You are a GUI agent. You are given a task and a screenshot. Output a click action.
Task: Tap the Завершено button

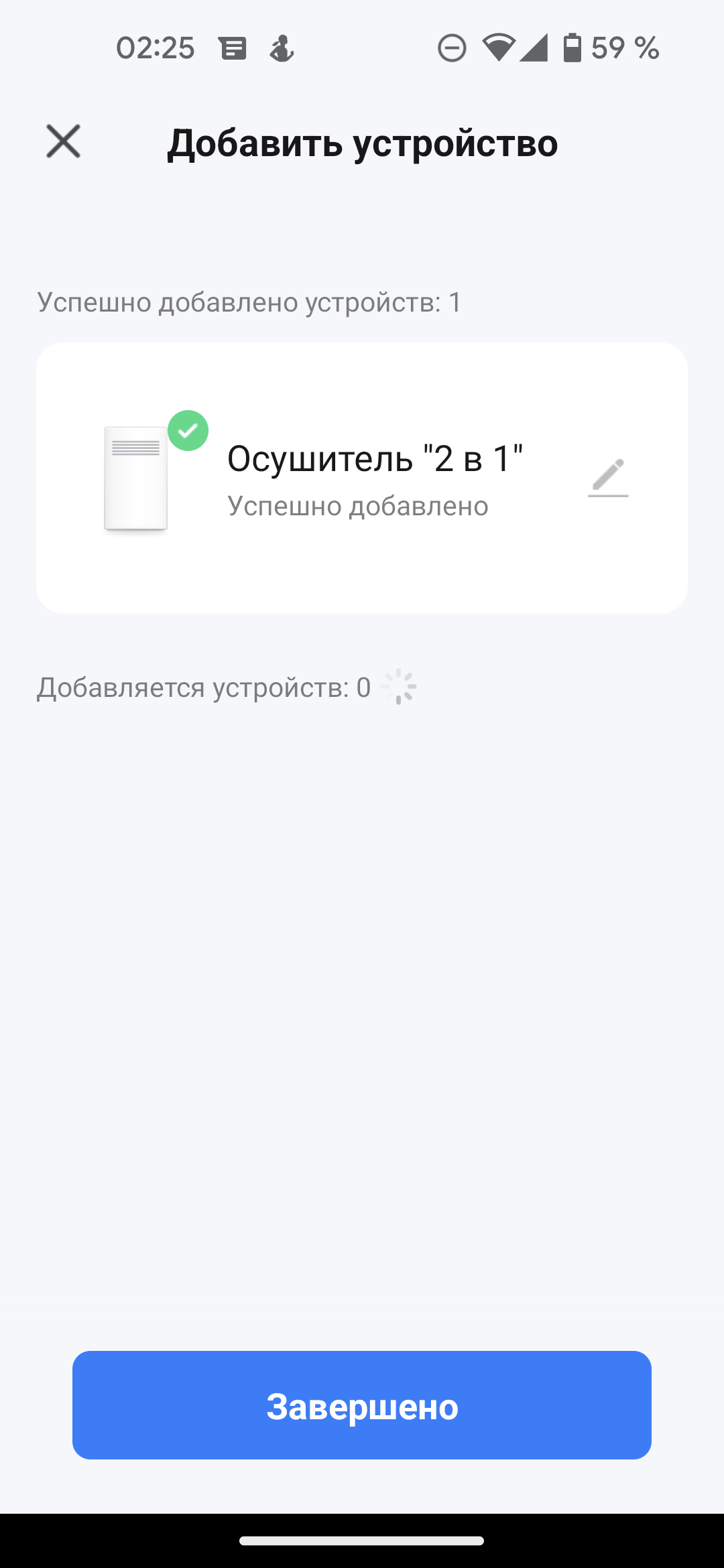362,1405
